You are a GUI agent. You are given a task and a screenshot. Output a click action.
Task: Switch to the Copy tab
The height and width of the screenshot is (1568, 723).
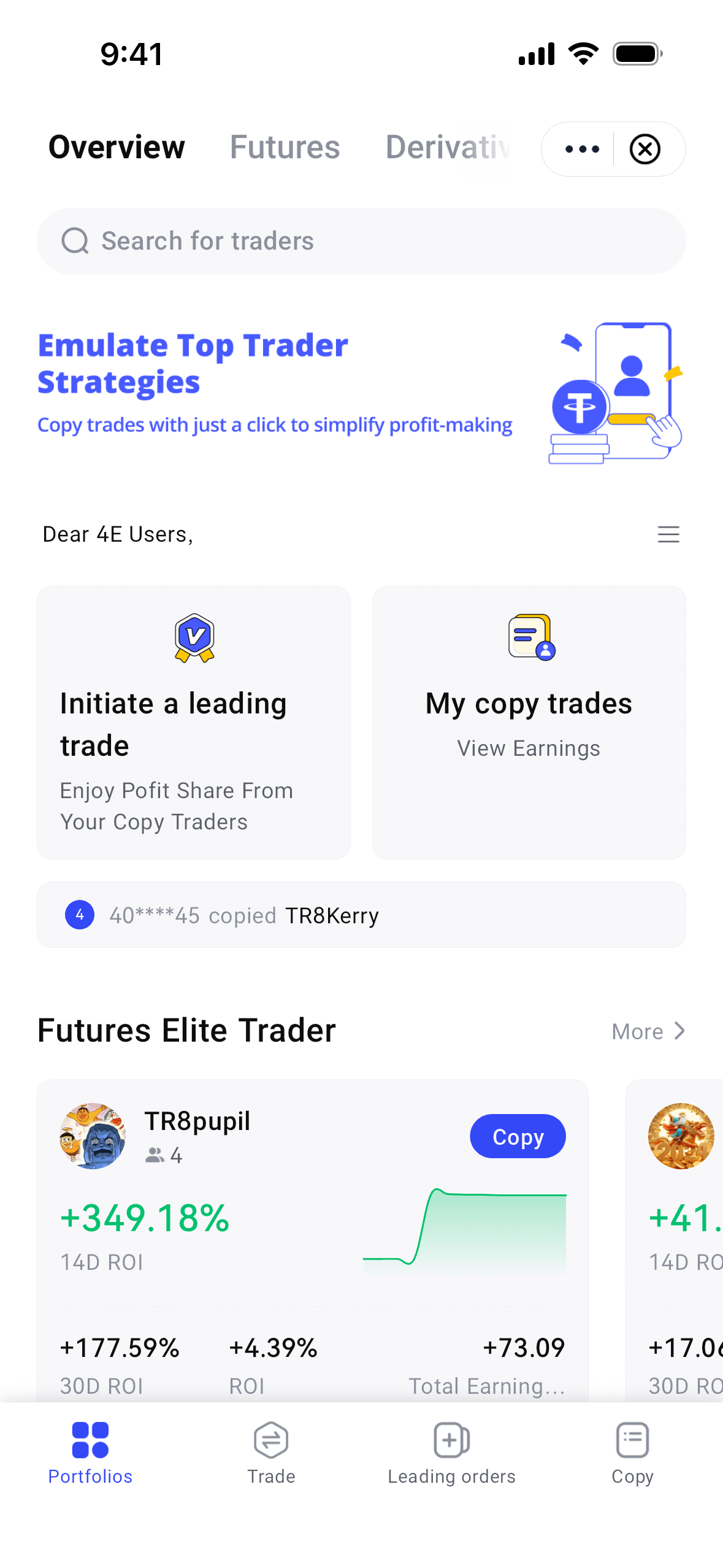632,1453
